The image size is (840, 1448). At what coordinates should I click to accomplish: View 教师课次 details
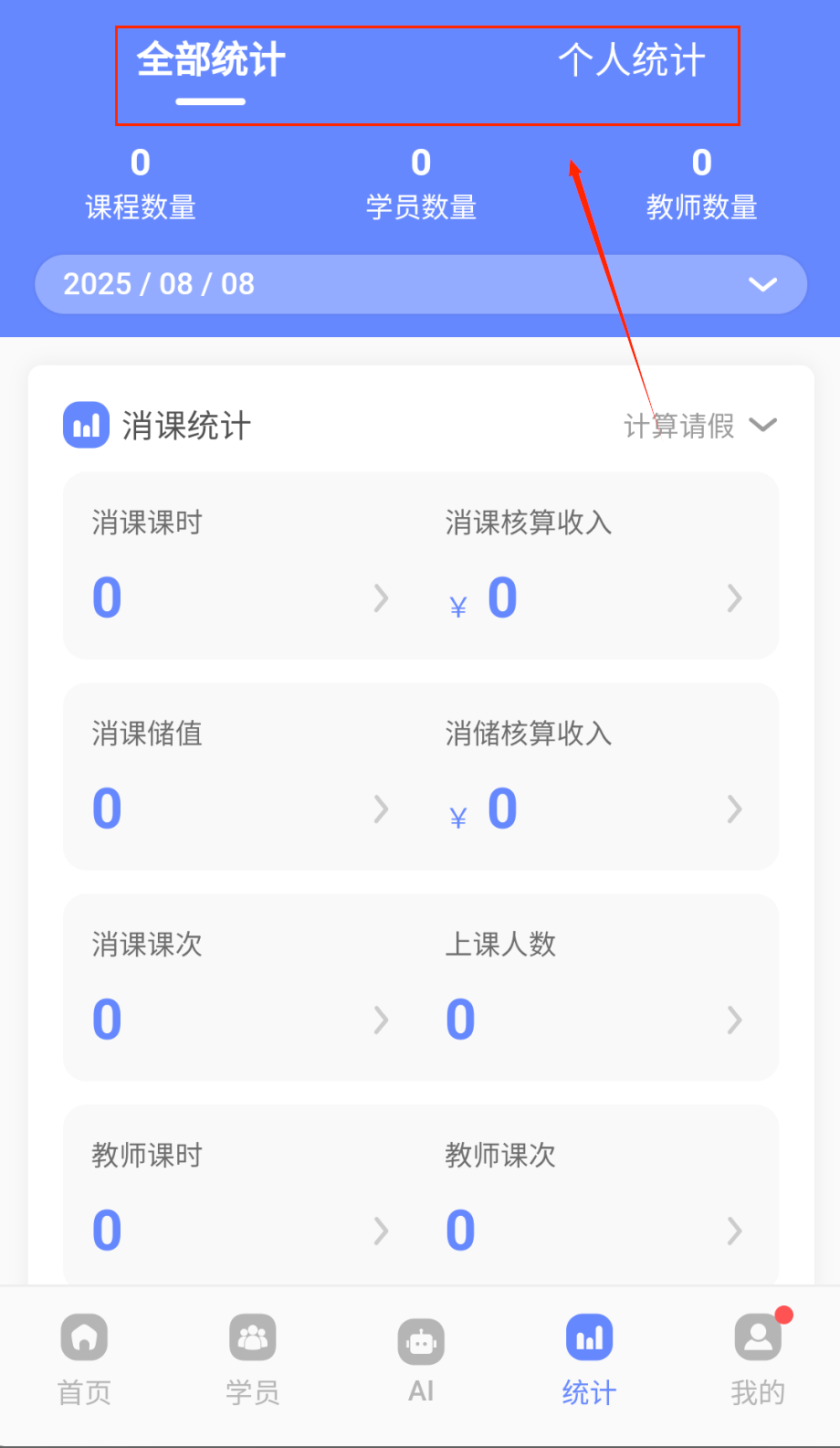pyautogui.click(x=595, y=1197)
